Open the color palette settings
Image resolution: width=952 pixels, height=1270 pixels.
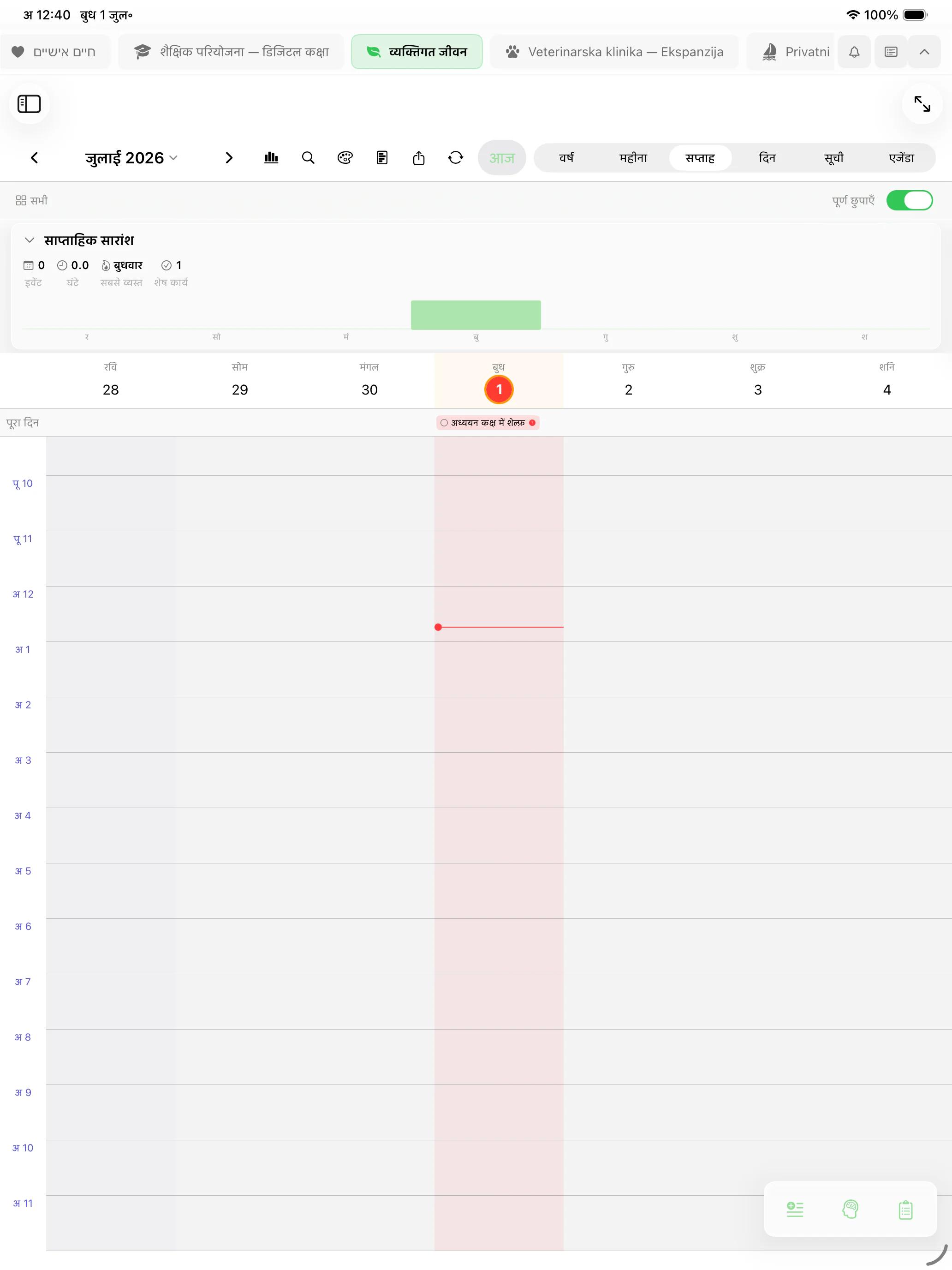click(345, 158)
